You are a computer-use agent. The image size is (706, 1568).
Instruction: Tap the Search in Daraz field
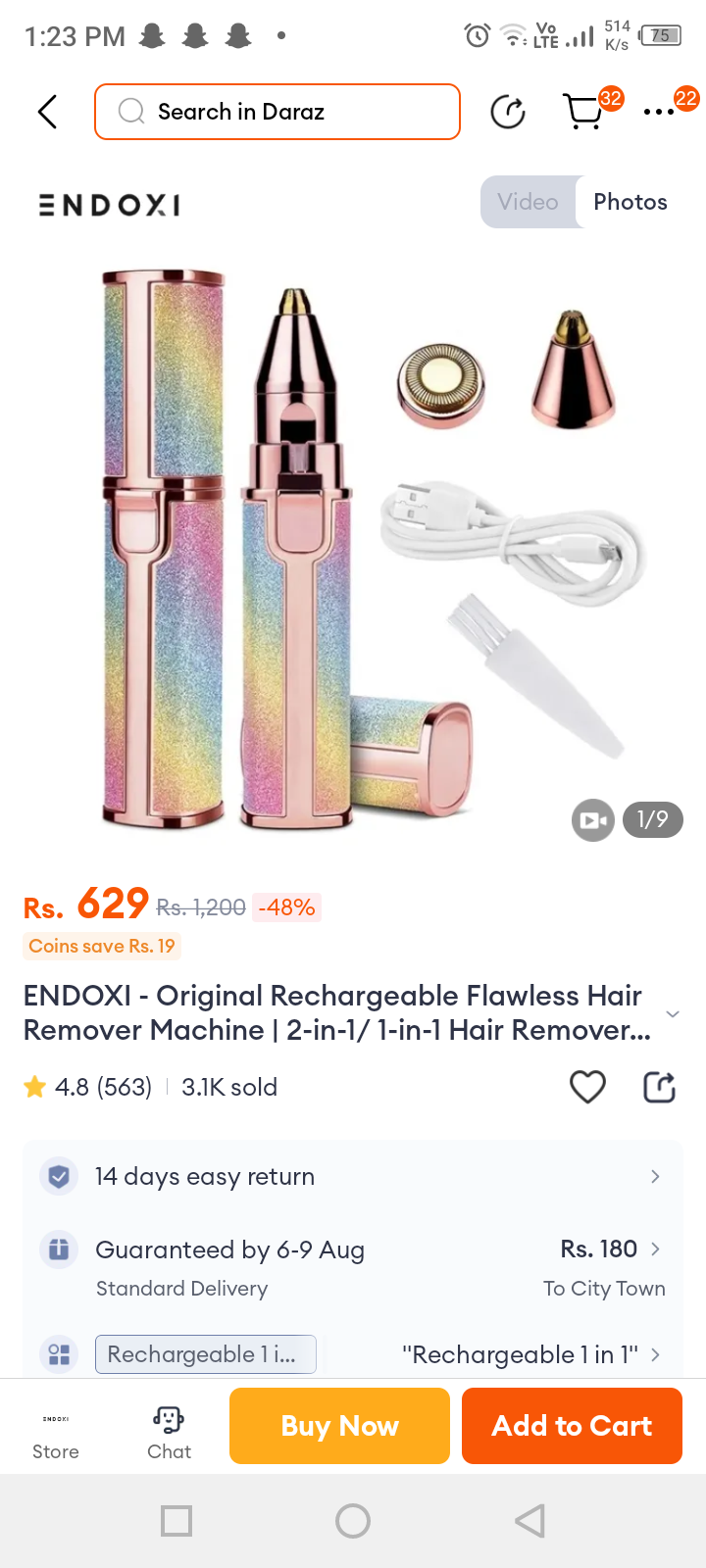point(277,112)
